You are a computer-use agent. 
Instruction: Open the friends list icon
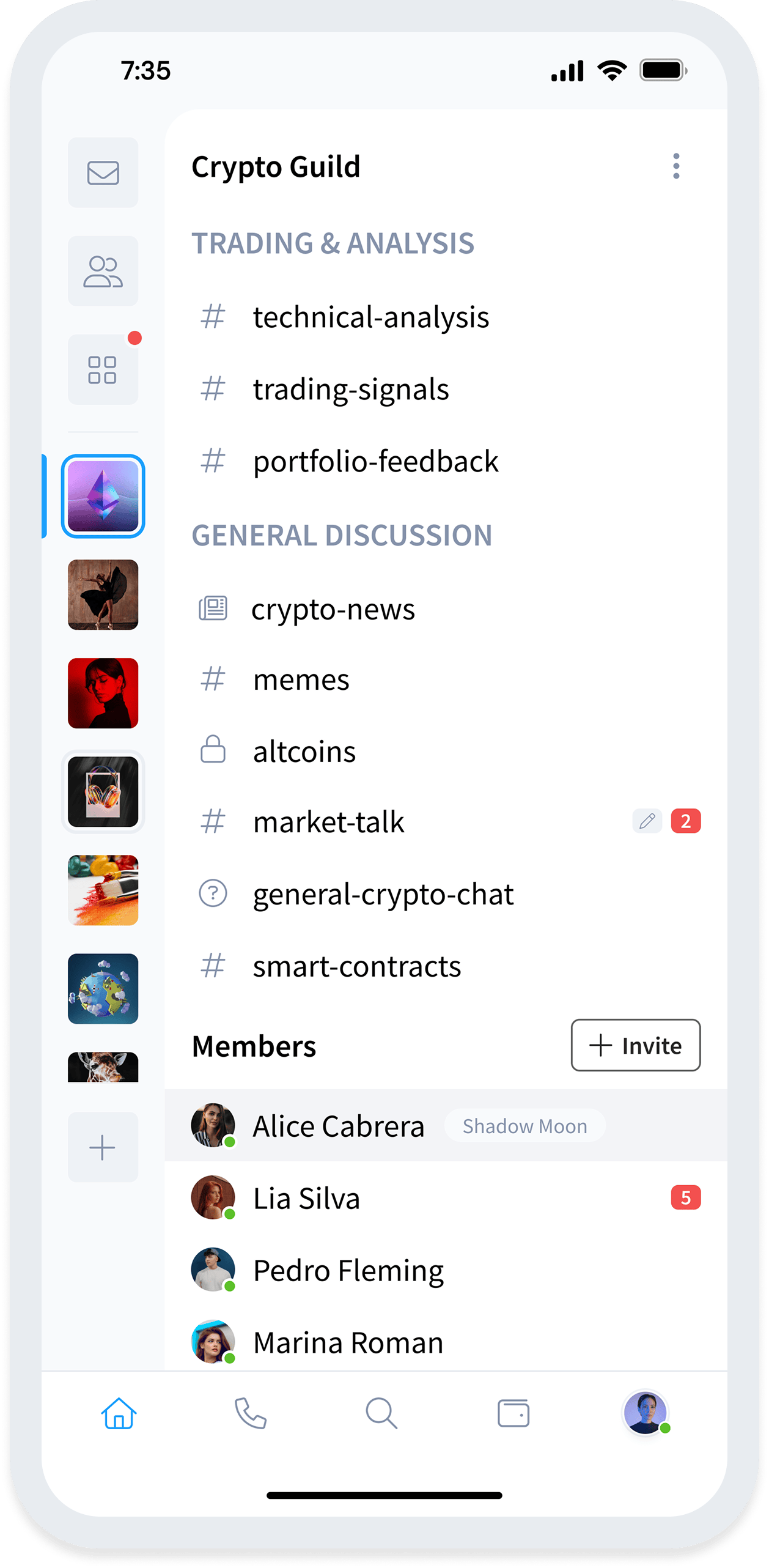[103, 271]
